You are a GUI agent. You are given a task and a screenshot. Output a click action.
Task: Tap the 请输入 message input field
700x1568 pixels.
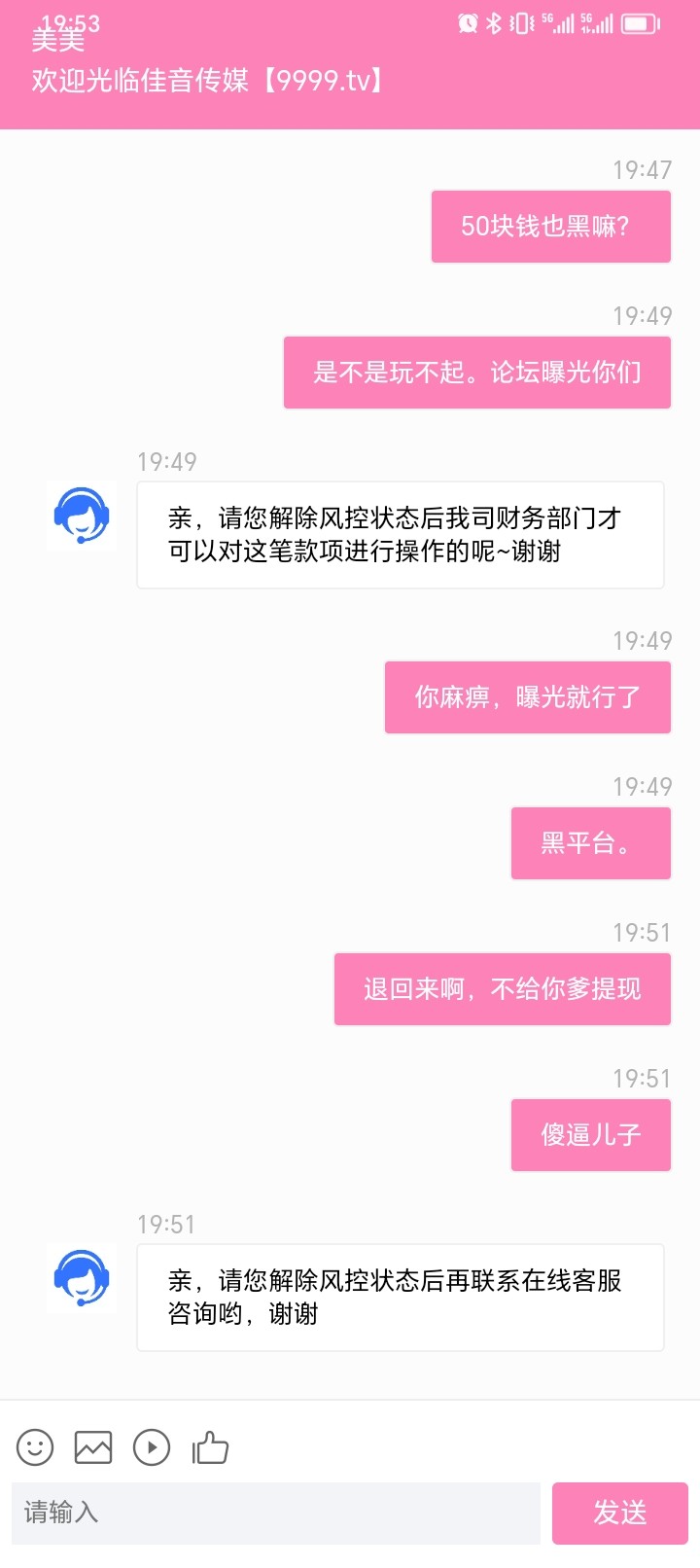[x=272, y=1513]
